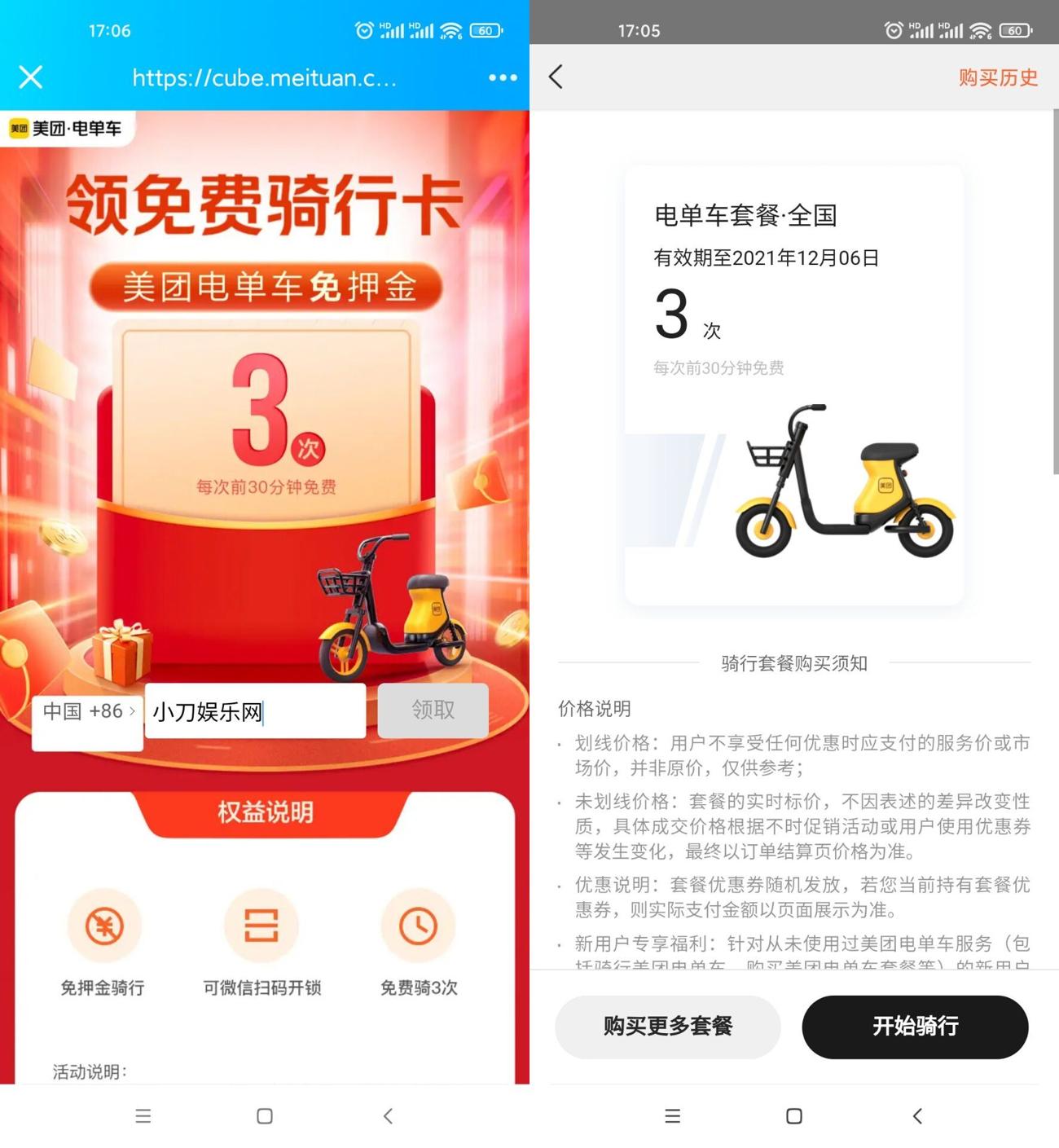Select 购买更多套餐 to buy more packages
Viewport: 1059px width, 1148px height.
(668, 1027)
